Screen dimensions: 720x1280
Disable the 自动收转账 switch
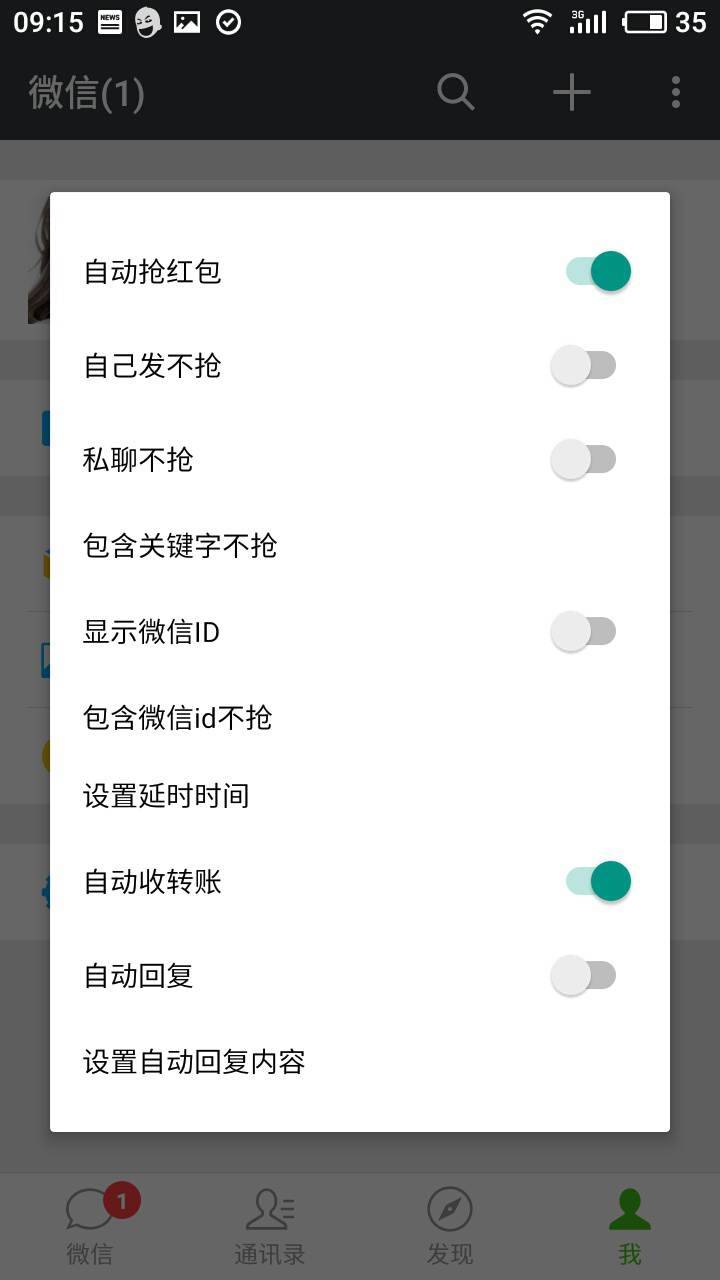point(598,881)
